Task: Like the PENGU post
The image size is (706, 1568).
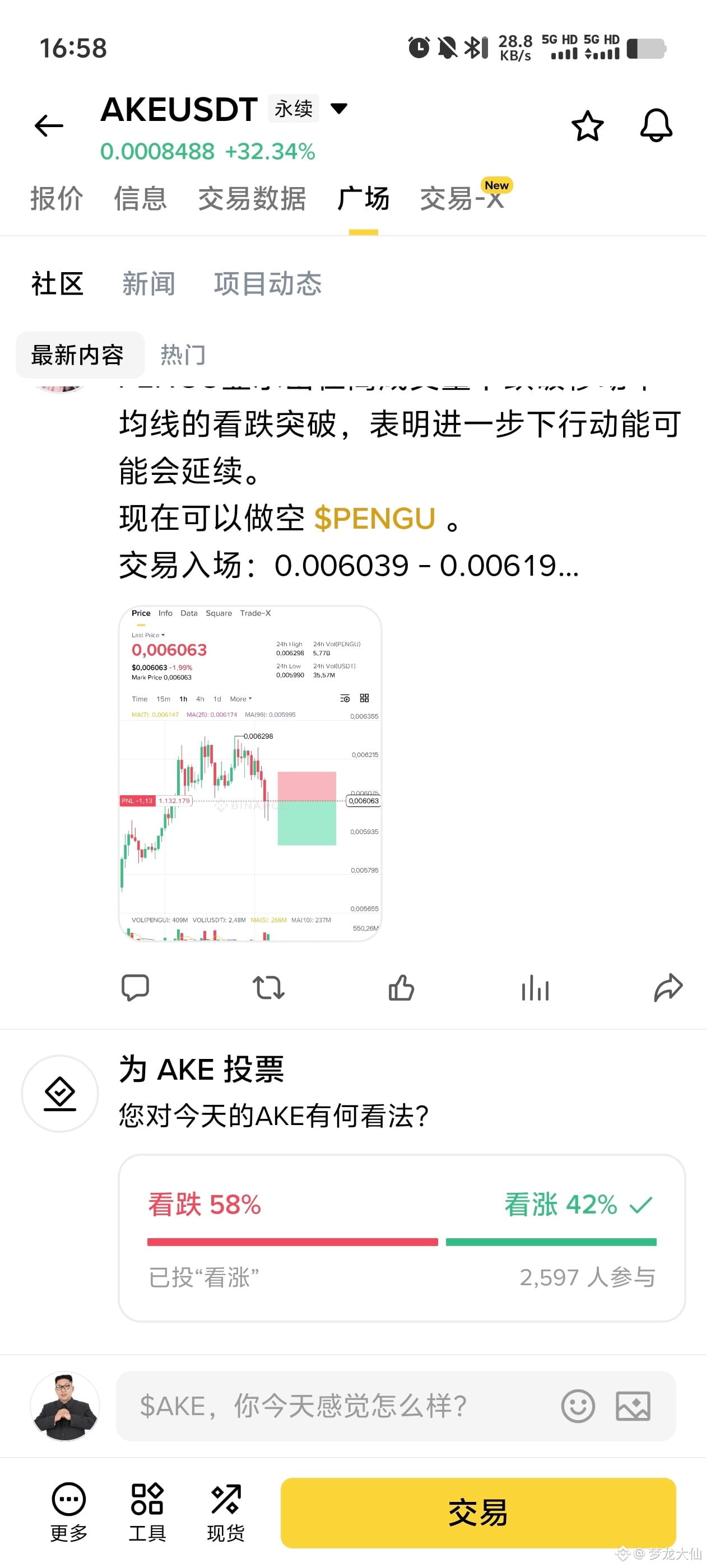Action: click(x=401, y=987)
